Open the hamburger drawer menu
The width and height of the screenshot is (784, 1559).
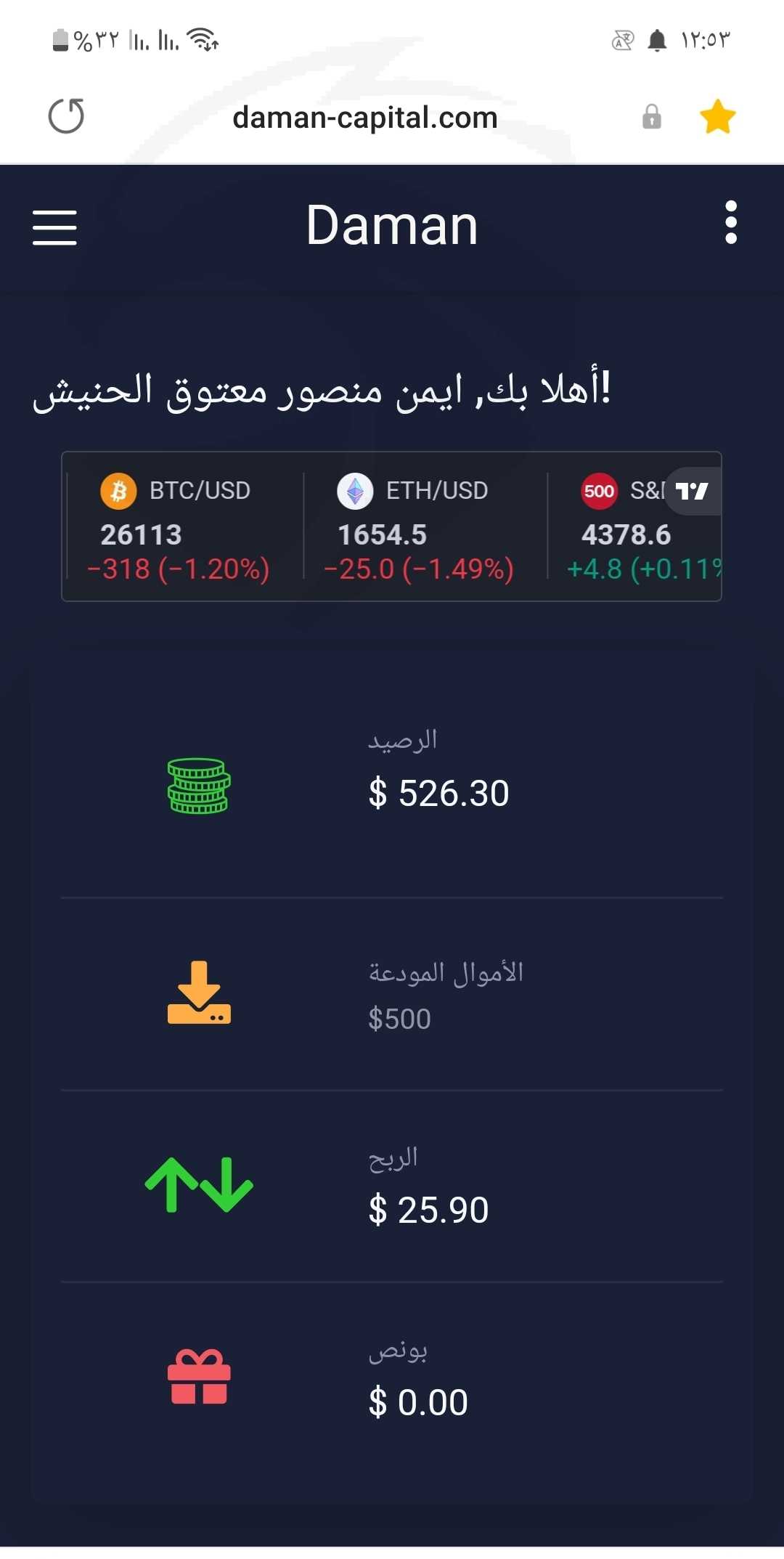[54, 227]
